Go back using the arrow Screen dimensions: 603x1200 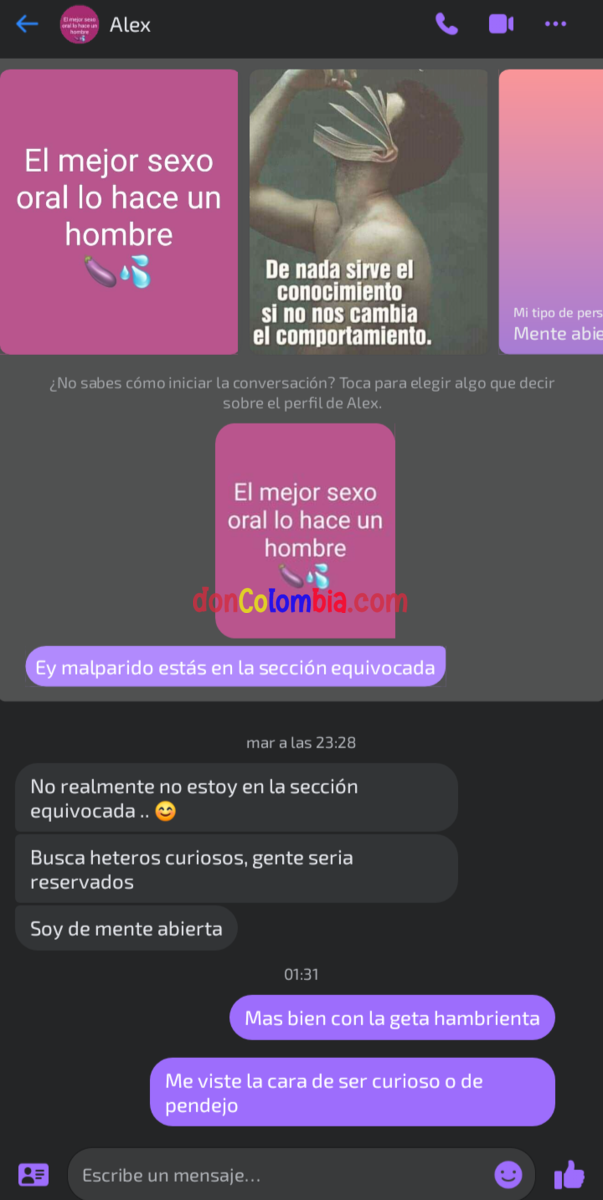click(27, 24)
